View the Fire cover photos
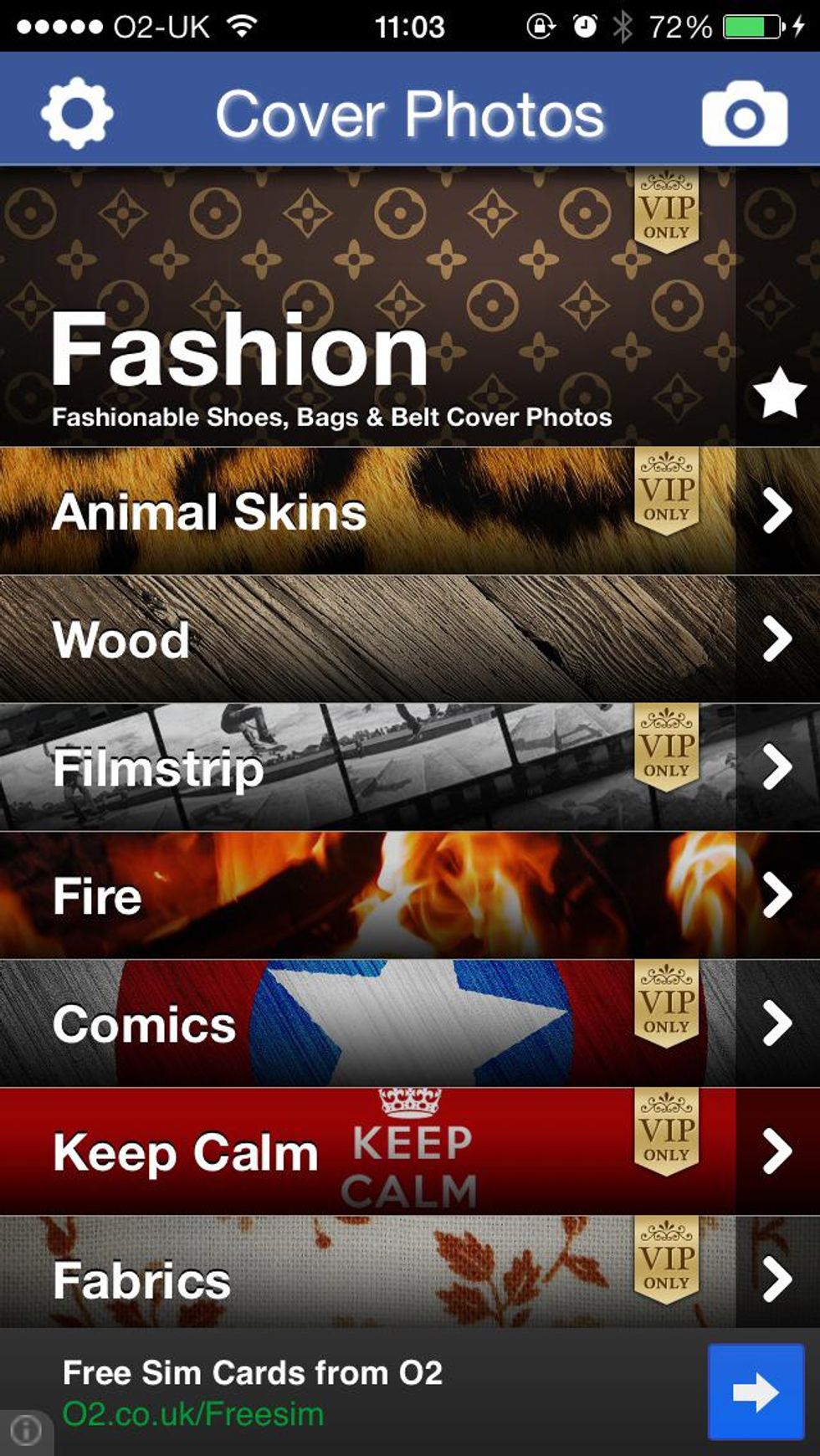 [x=368, y=895]
